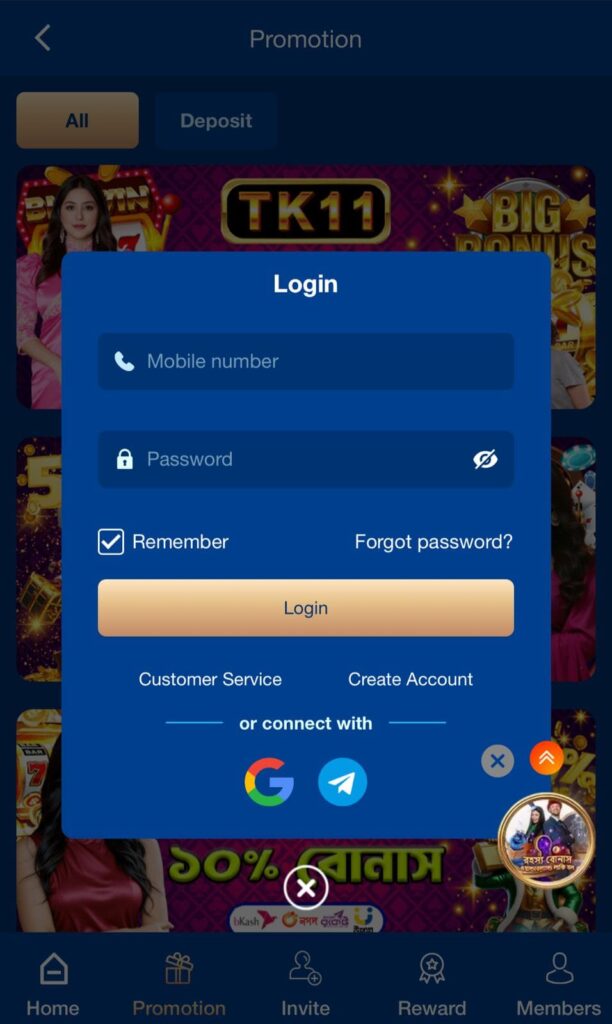Sign in with Google

tap(269, 782)
